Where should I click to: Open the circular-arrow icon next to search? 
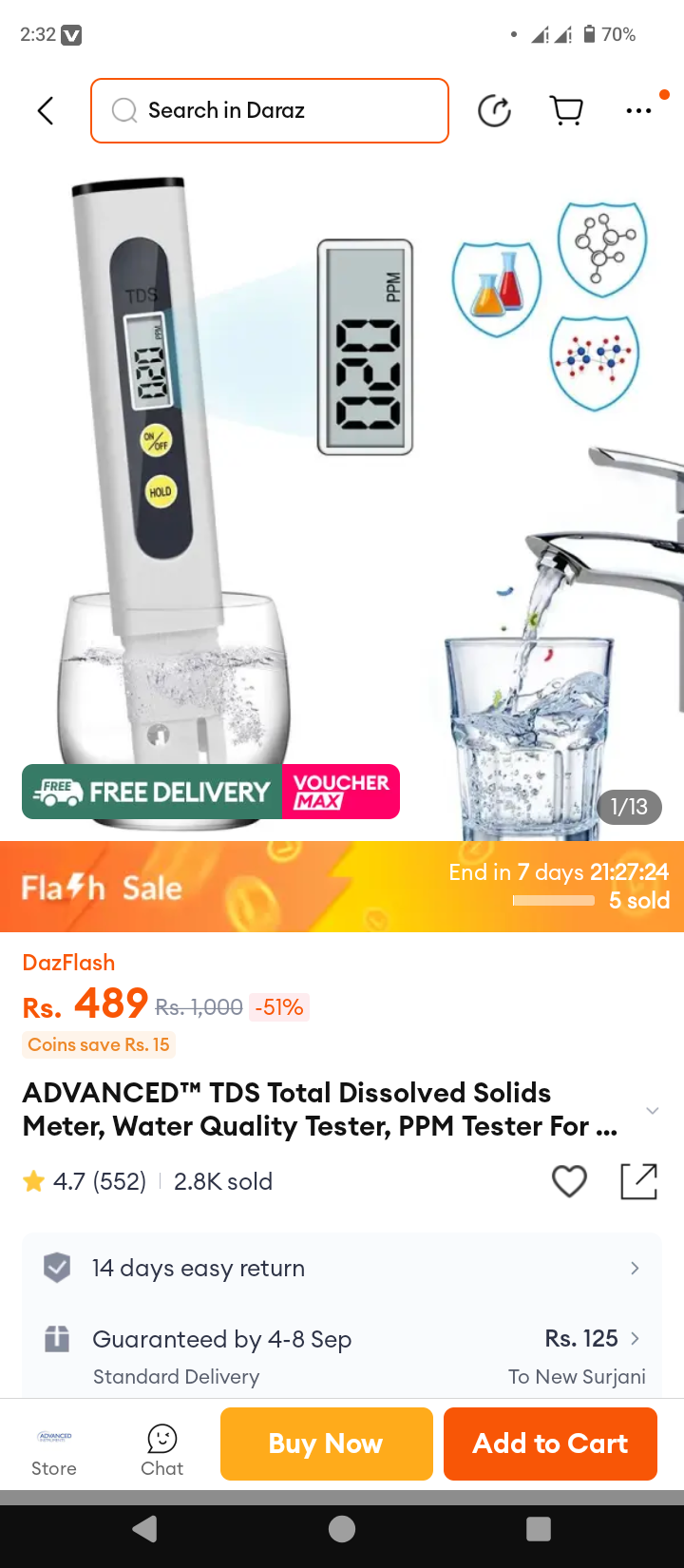(494, 111)
